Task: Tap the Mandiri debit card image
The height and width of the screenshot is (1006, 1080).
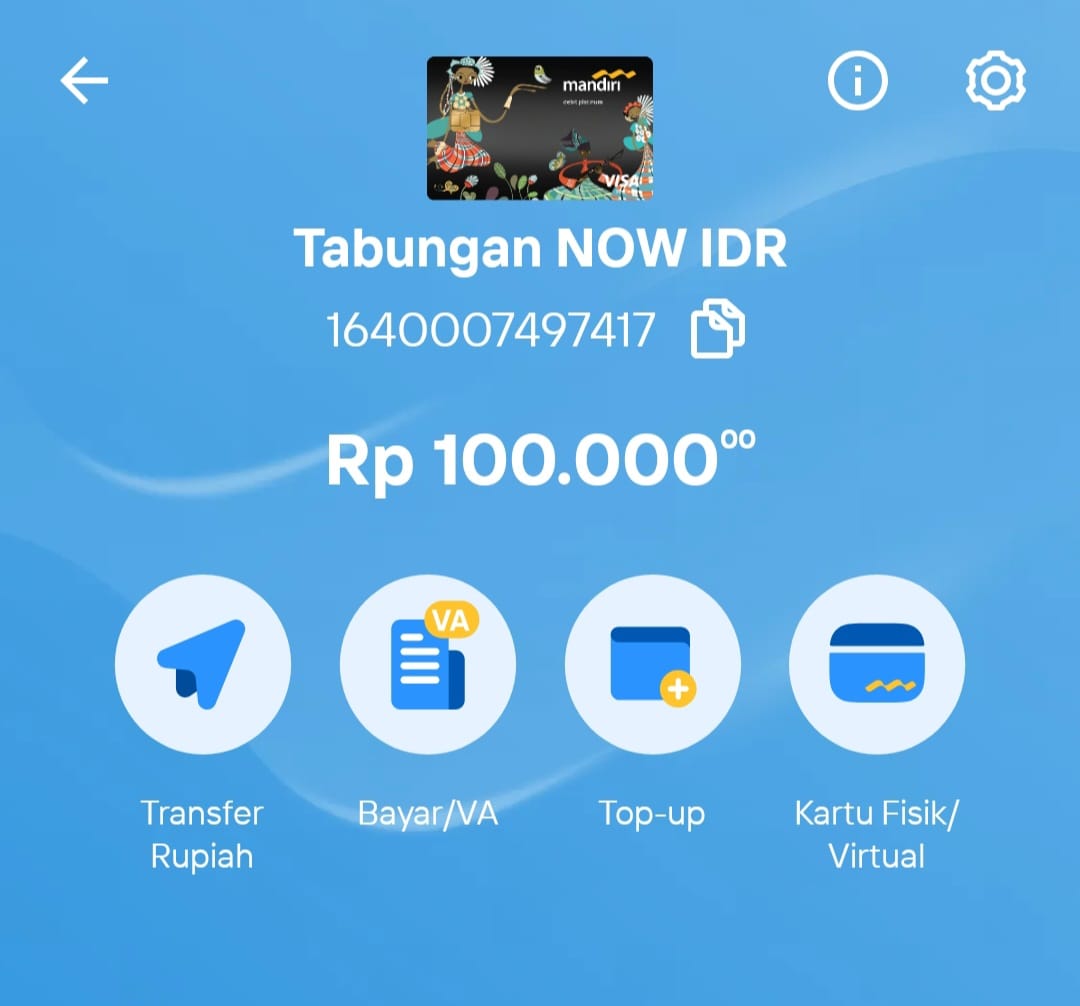Action: 540,128
